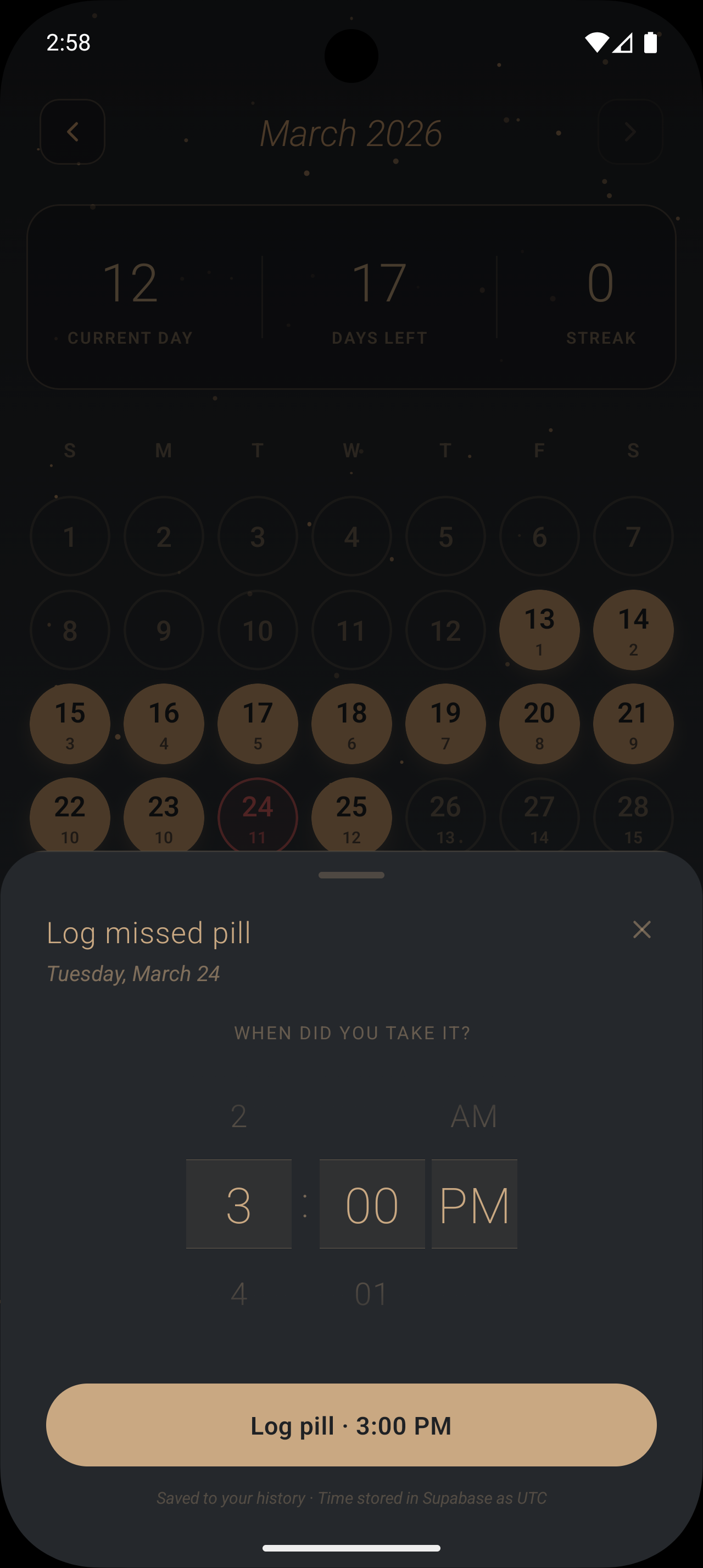Select hour 4 in the time picker
The height and width of the screenshot is (1568, 703).
coord(238,1293)
